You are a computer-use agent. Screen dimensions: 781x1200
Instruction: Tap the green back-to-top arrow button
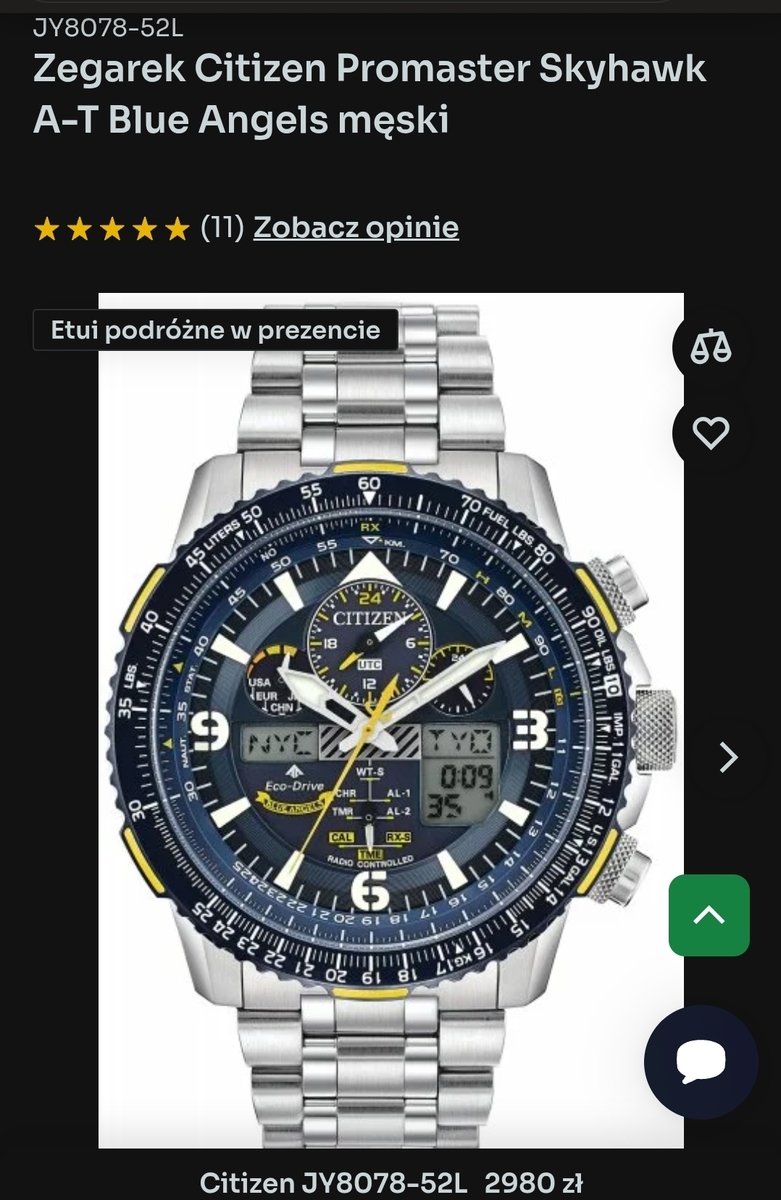point(709,915)
